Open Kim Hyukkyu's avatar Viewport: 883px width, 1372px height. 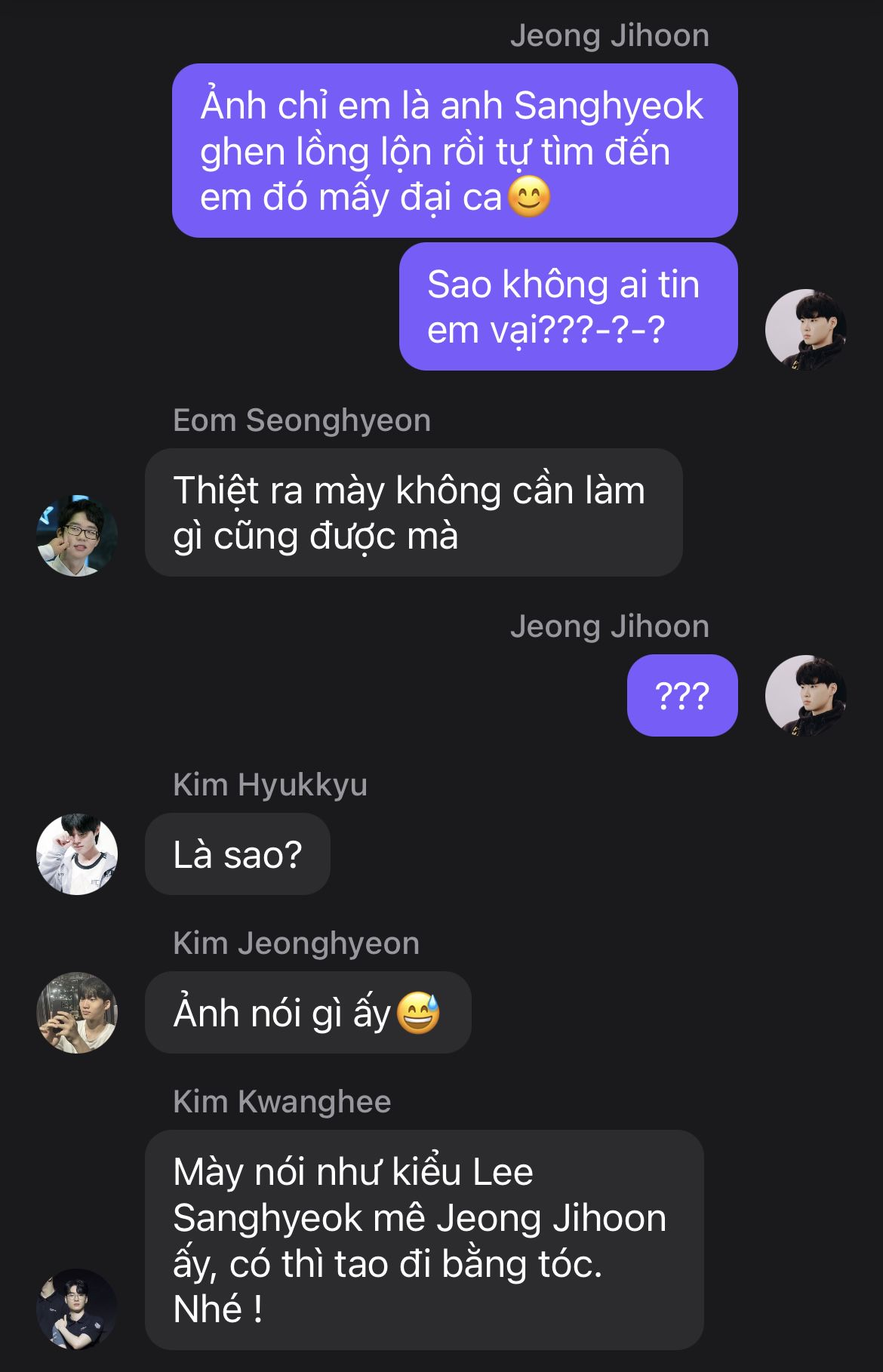77,854
